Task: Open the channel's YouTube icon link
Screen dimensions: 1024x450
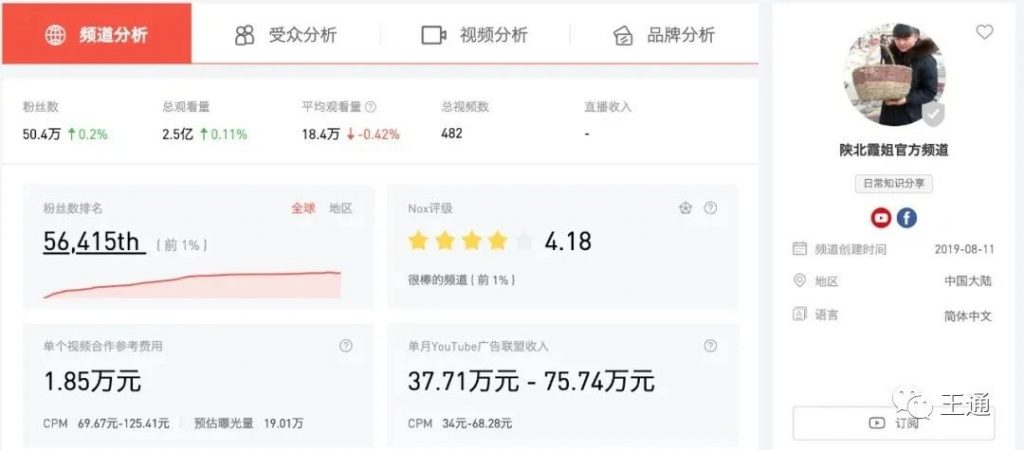Action: [x=881, y=217]
